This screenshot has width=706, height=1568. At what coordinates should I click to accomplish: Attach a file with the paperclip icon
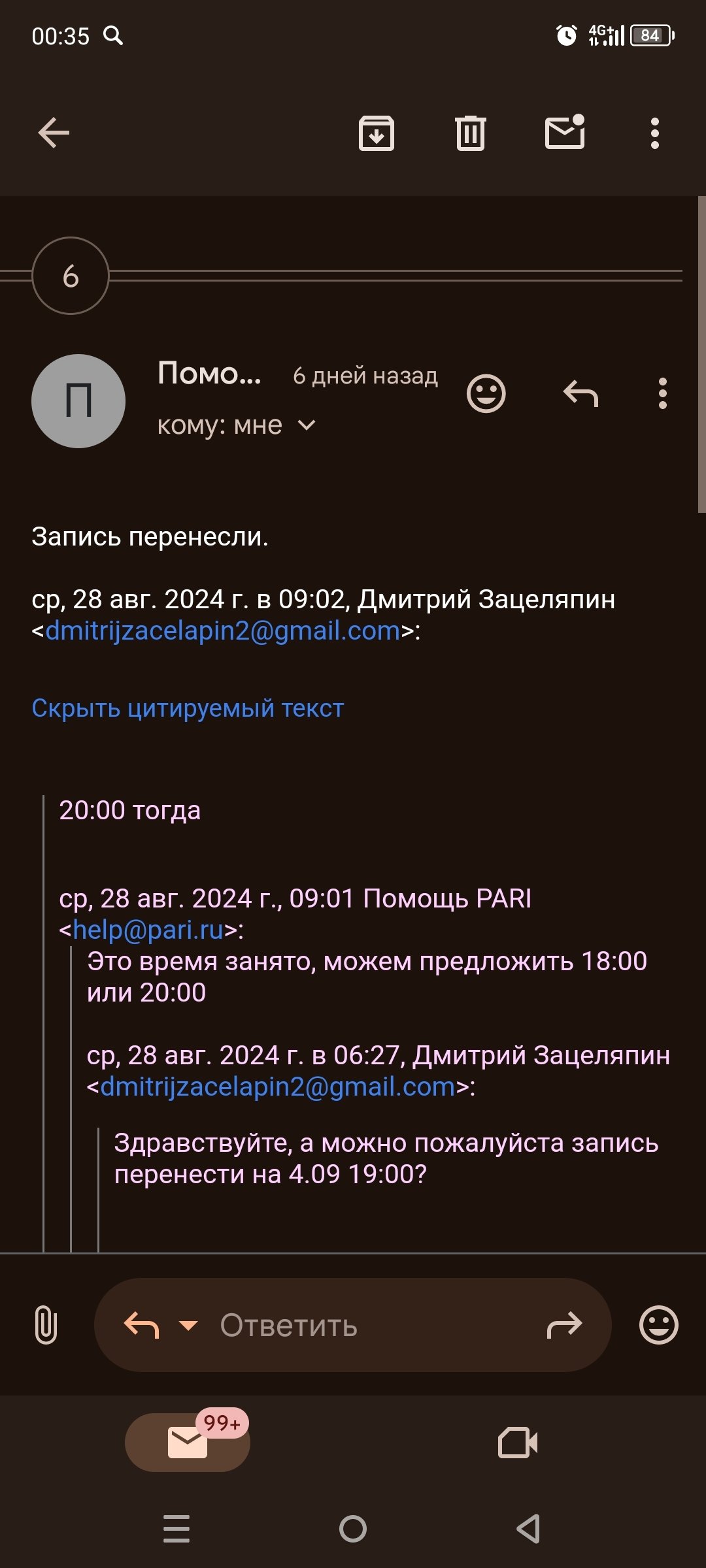tap(46, 1325)
